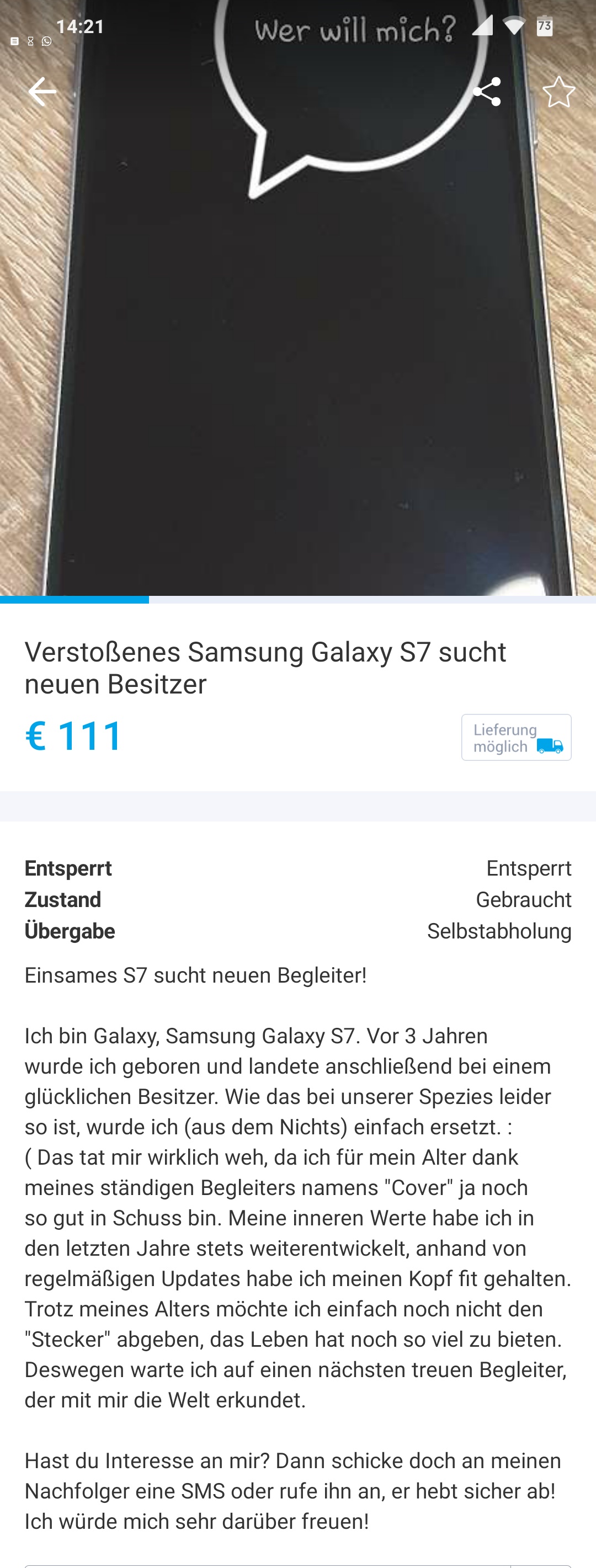The height and width of the screenshot is (1568, 596).
Task: Tap the 'Lieferung möglich' delivery badge
Action: (x=516, y=737)
